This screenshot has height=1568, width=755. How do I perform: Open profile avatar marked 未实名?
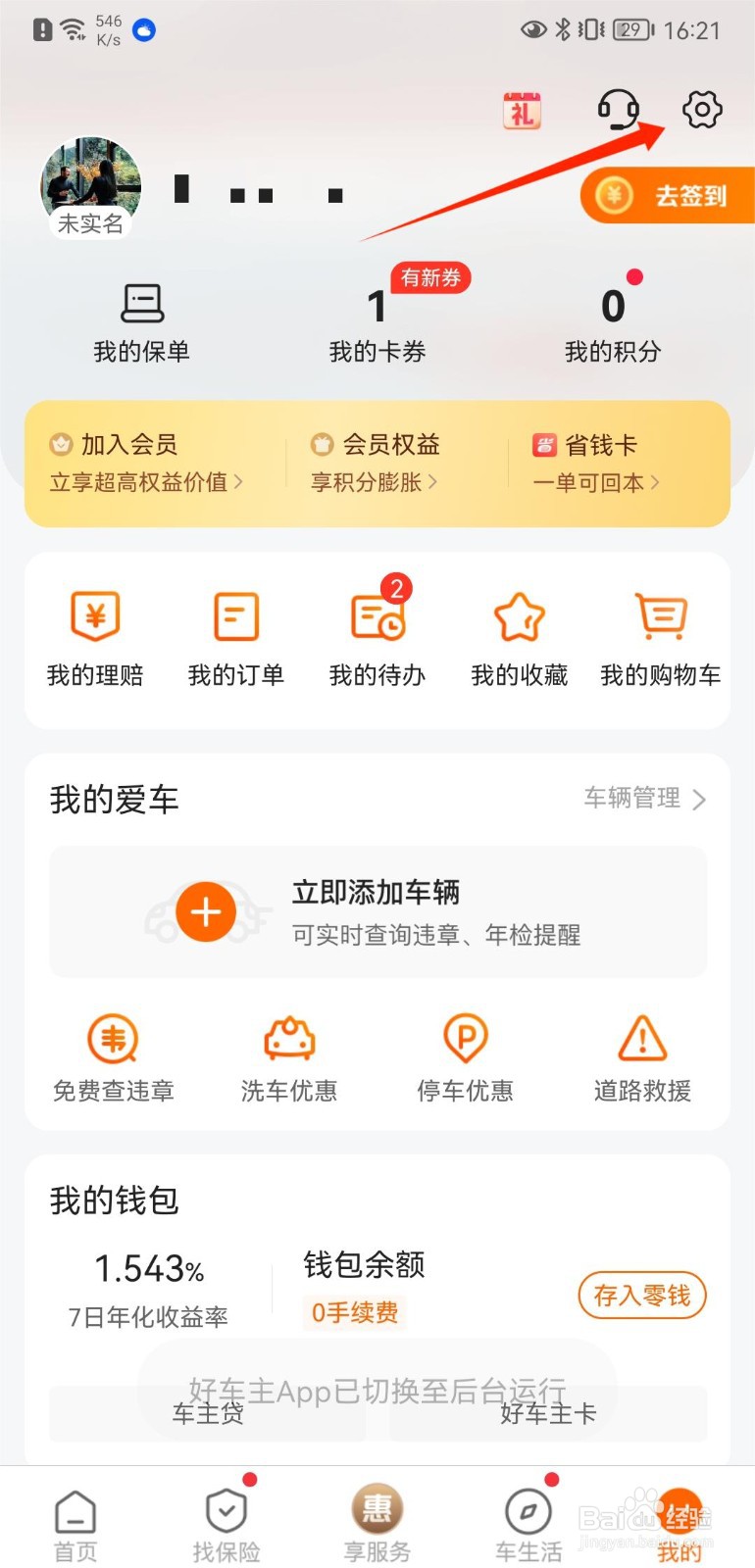pyautogui.click(x=90, y=186)
